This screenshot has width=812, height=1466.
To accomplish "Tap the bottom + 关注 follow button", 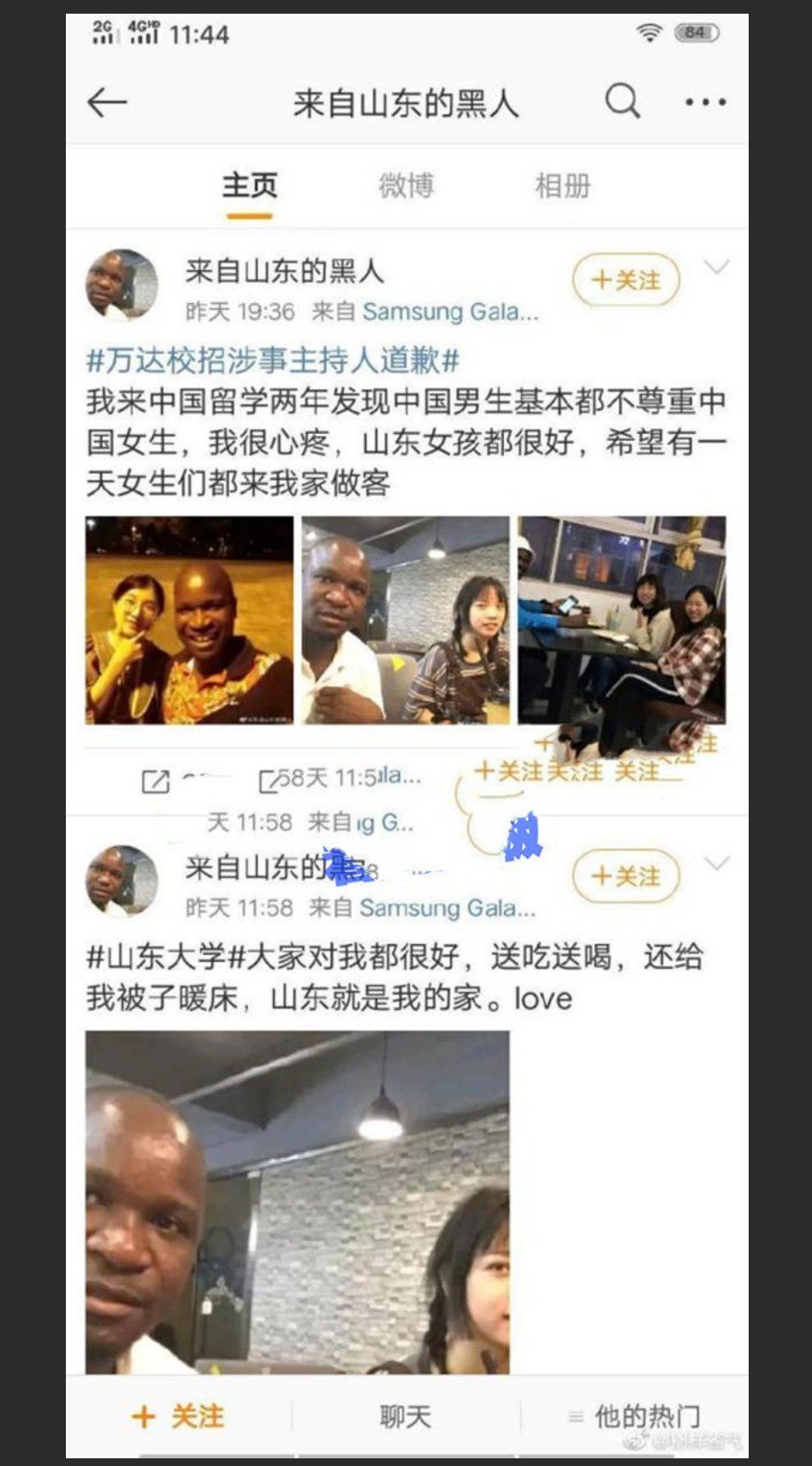I will tap(178, 1416).
